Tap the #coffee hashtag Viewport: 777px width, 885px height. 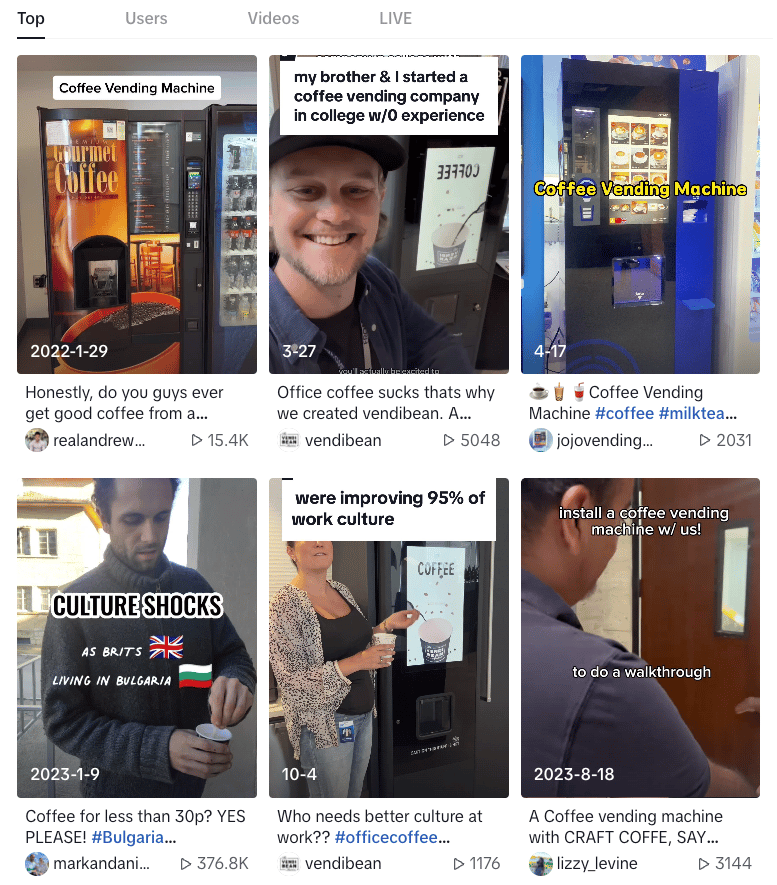pyautogui.click(x=624, y=414)
